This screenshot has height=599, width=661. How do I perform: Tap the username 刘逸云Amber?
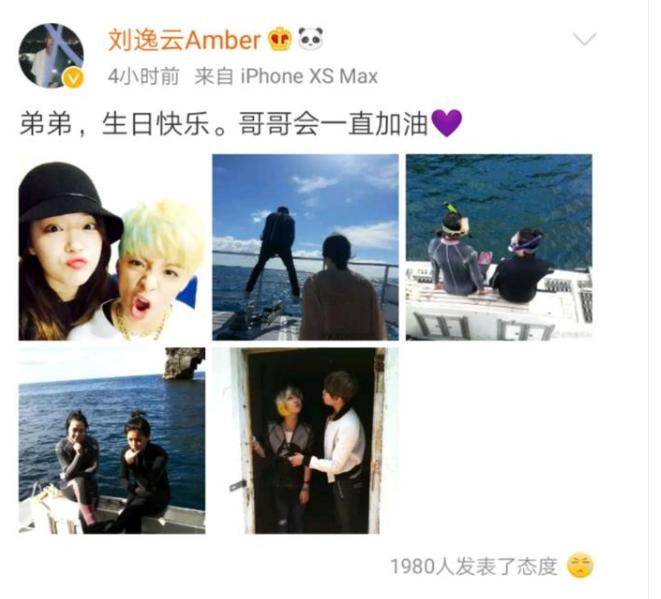click(184, 39)
